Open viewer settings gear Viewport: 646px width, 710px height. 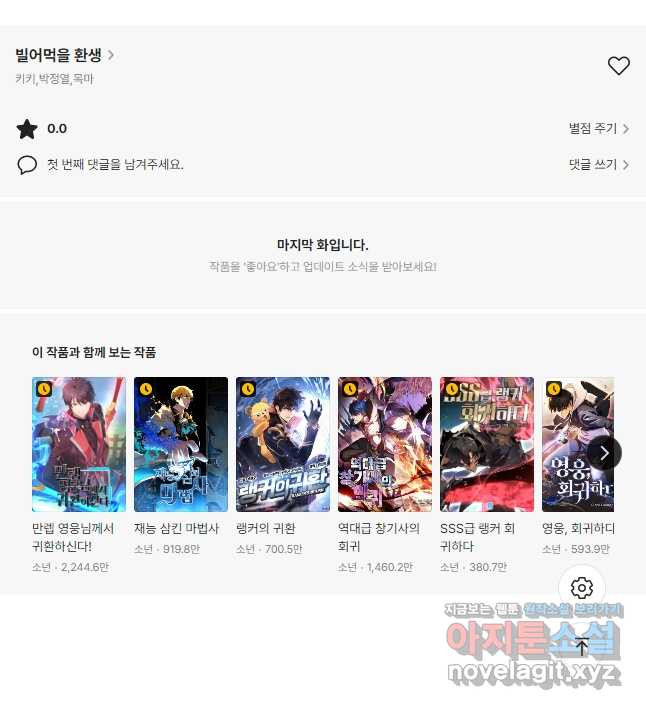point(582,588)
